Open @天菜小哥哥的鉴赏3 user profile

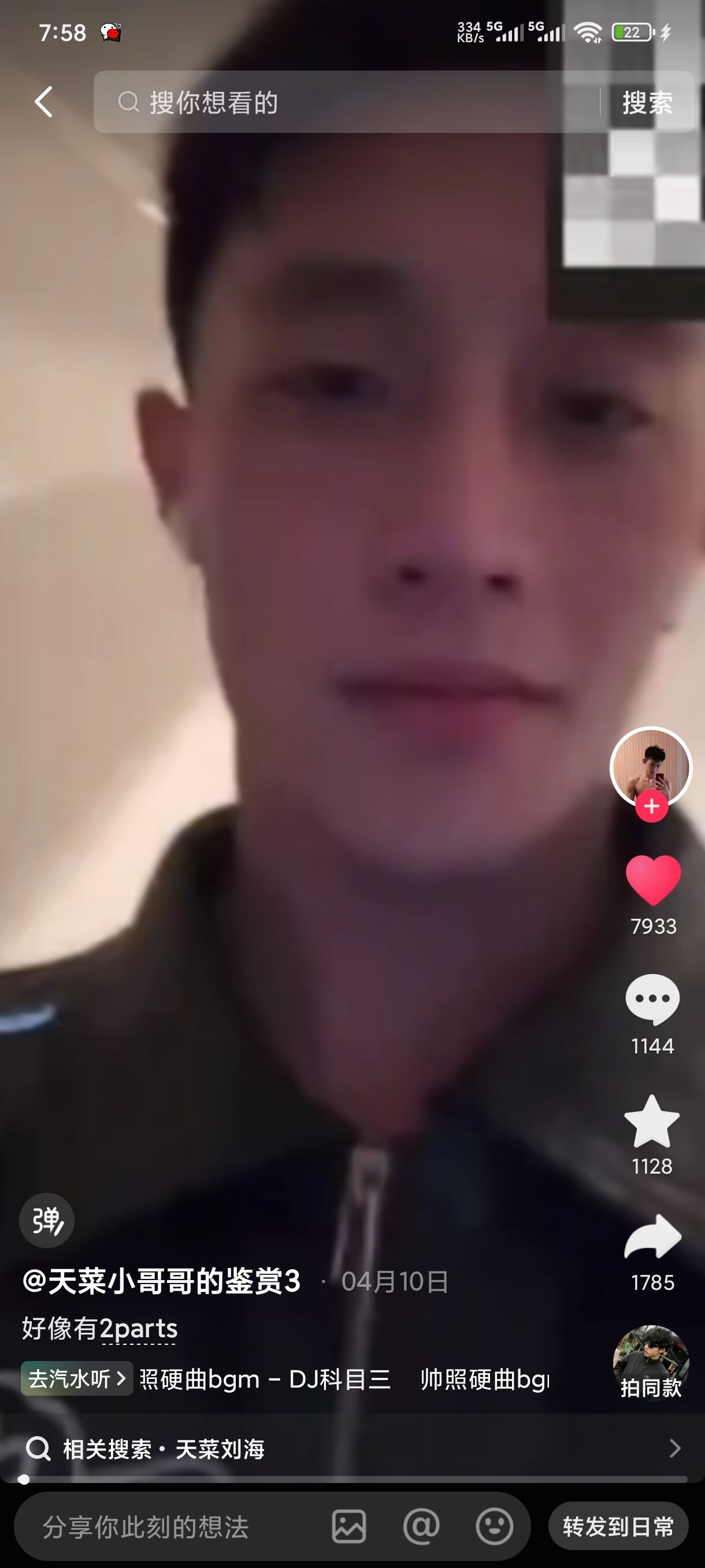[x=161, y=1281]
